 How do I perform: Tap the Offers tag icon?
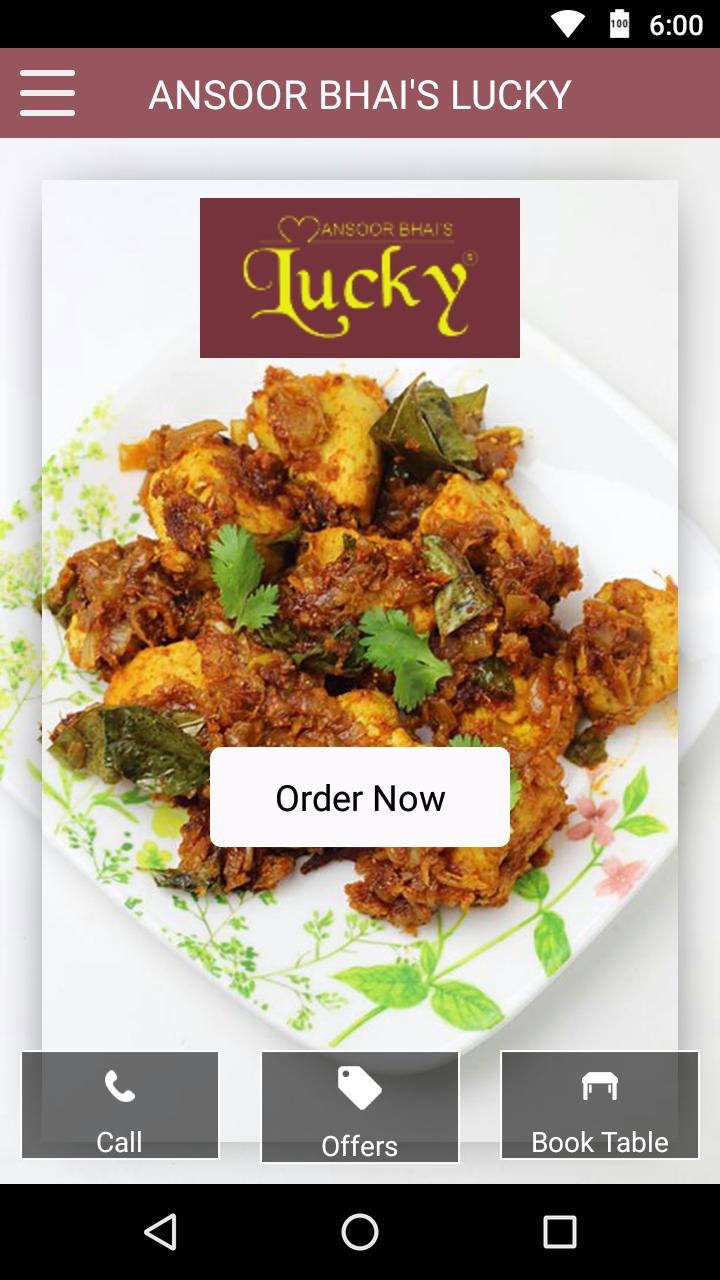(359, 1091)
